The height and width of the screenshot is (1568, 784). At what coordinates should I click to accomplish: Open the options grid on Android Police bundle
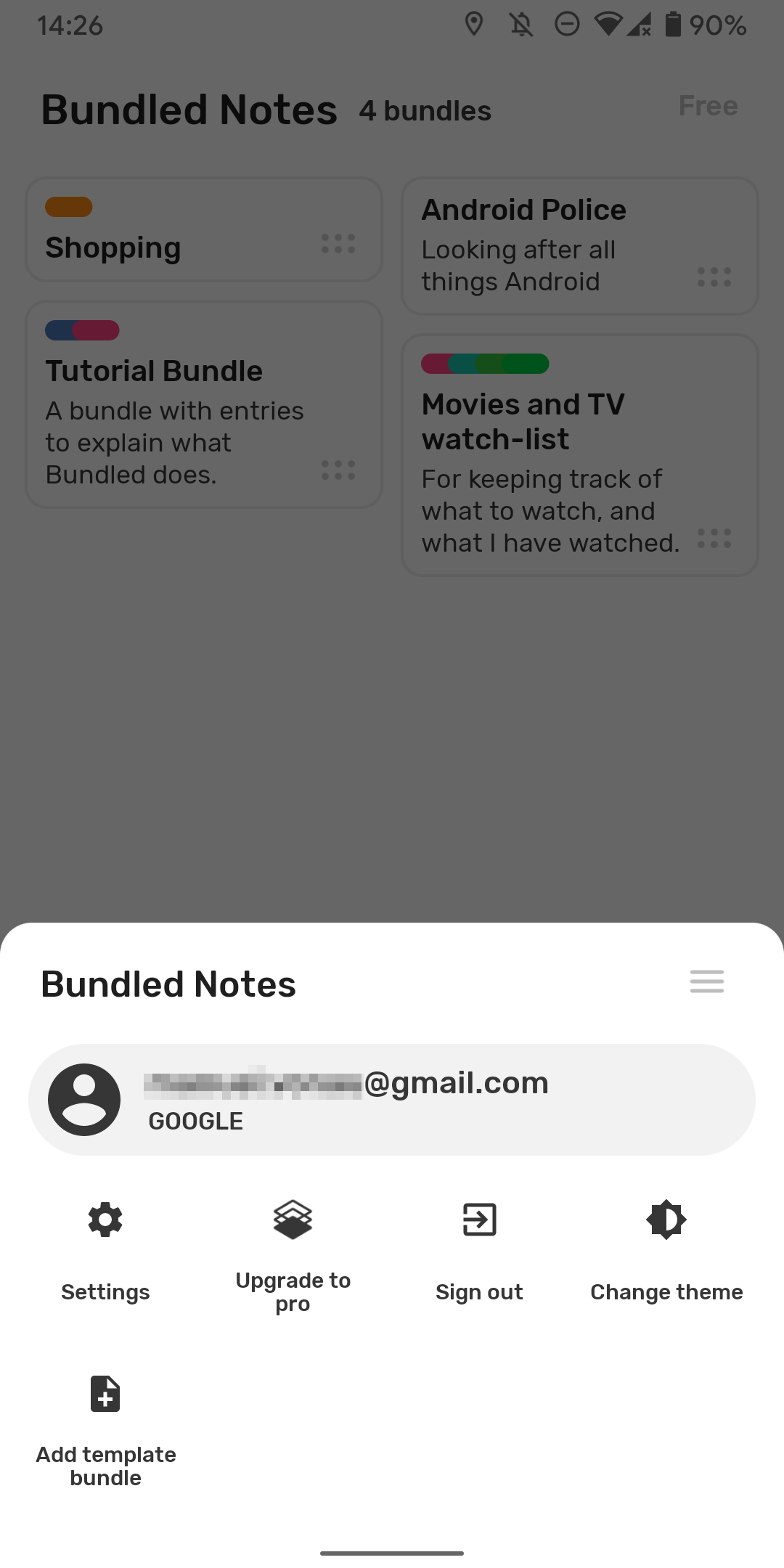714,277
